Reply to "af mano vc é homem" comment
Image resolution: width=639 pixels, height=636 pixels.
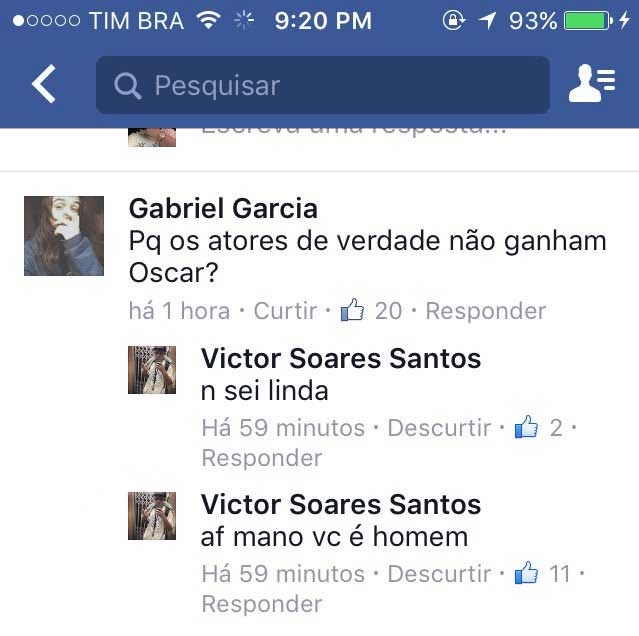(x=261, y=604)
